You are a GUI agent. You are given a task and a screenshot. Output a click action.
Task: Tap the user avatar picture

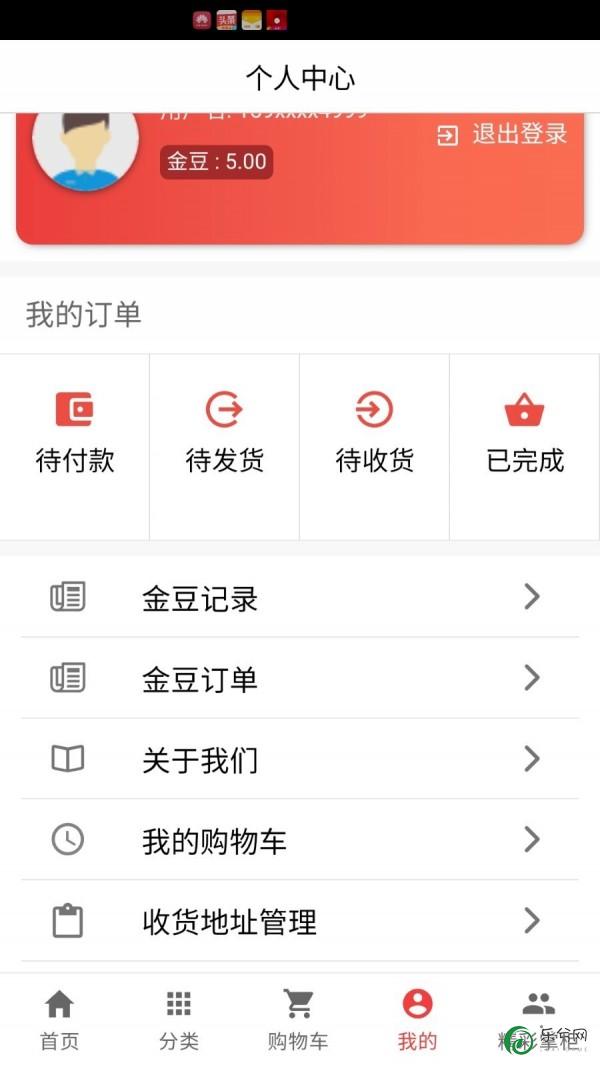click(x=86, y=146)
